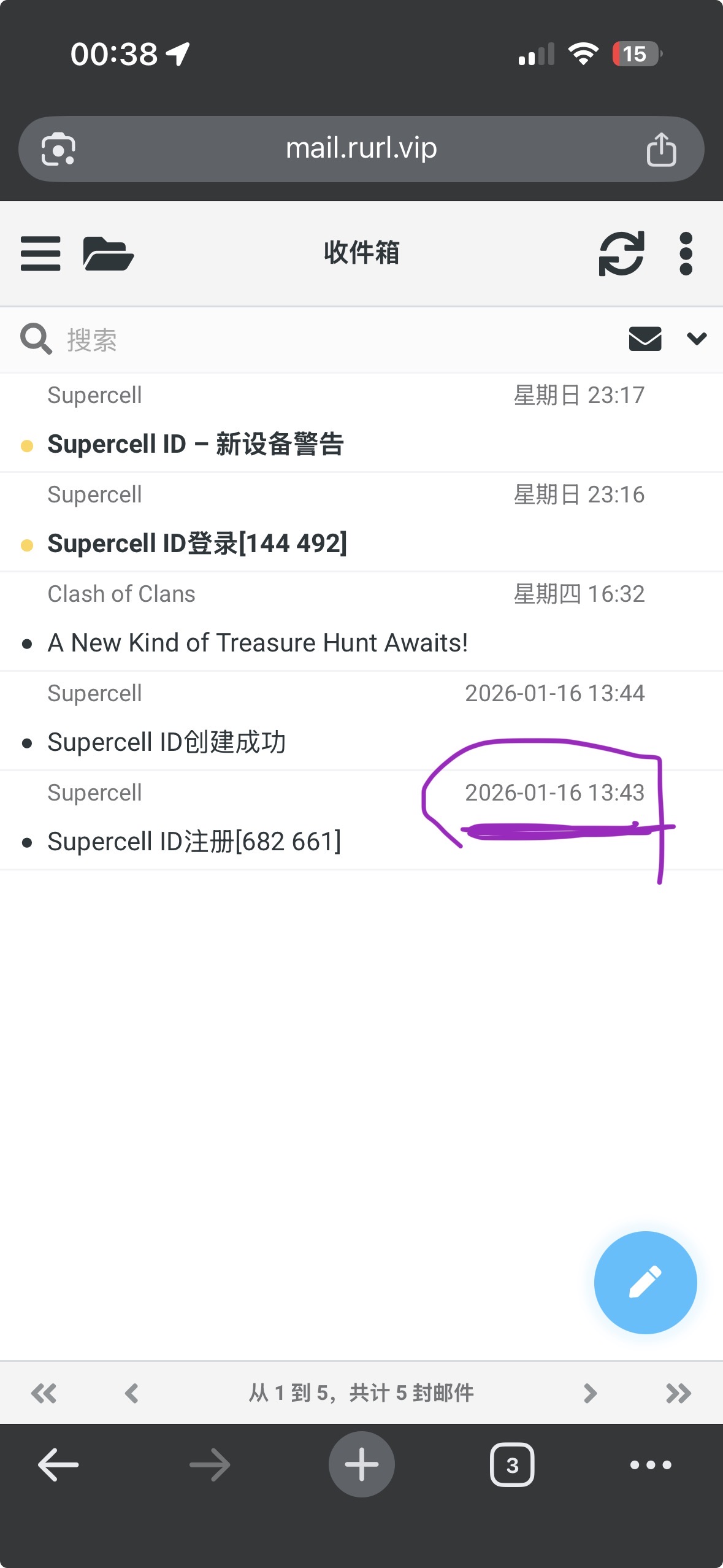Open the browser tab switcher showing 3
This screenshot has width=723, height=1568.
[512, 1465]
